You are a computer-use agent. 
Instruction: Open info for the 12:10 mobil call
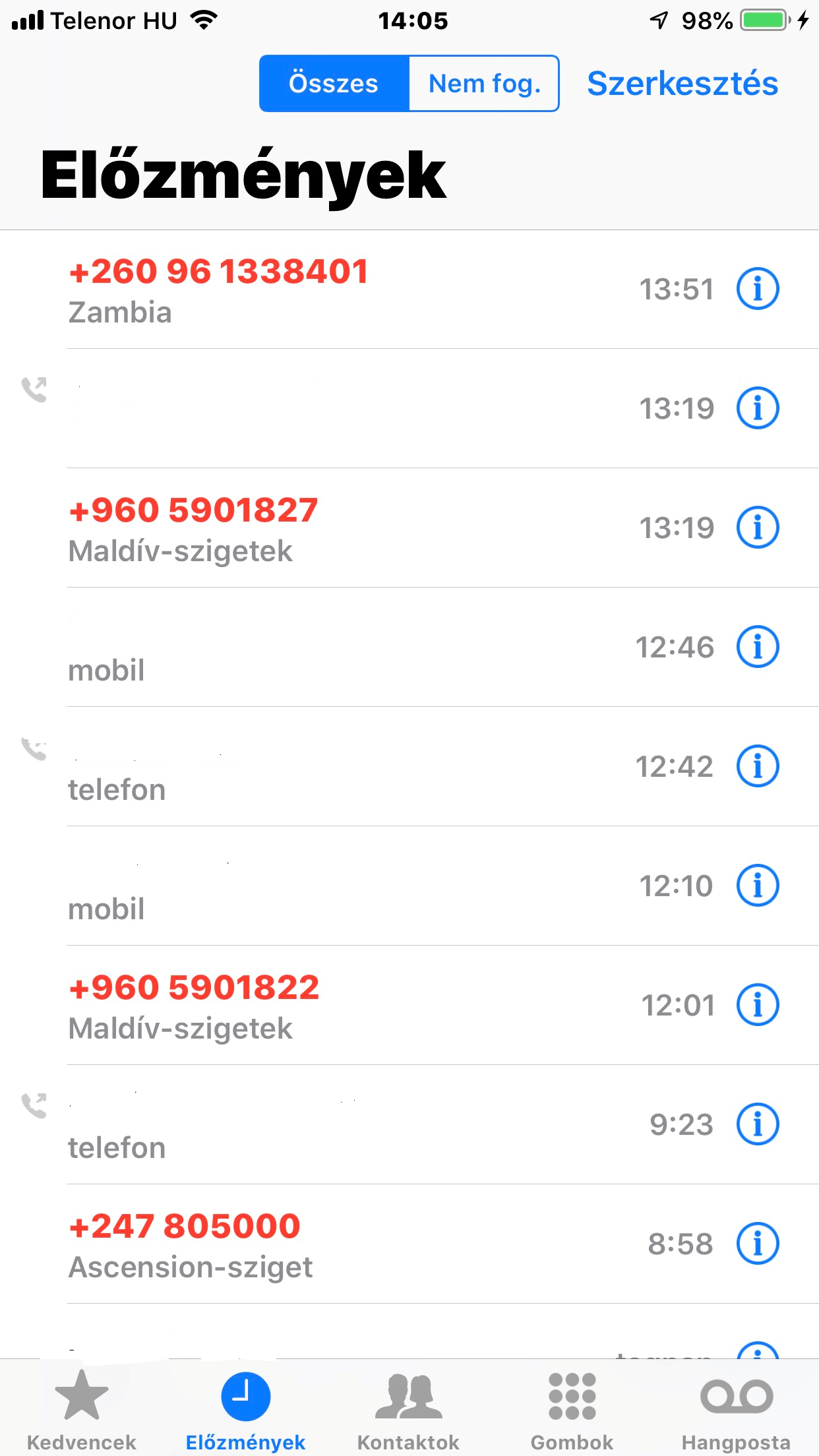coord(757,886)
